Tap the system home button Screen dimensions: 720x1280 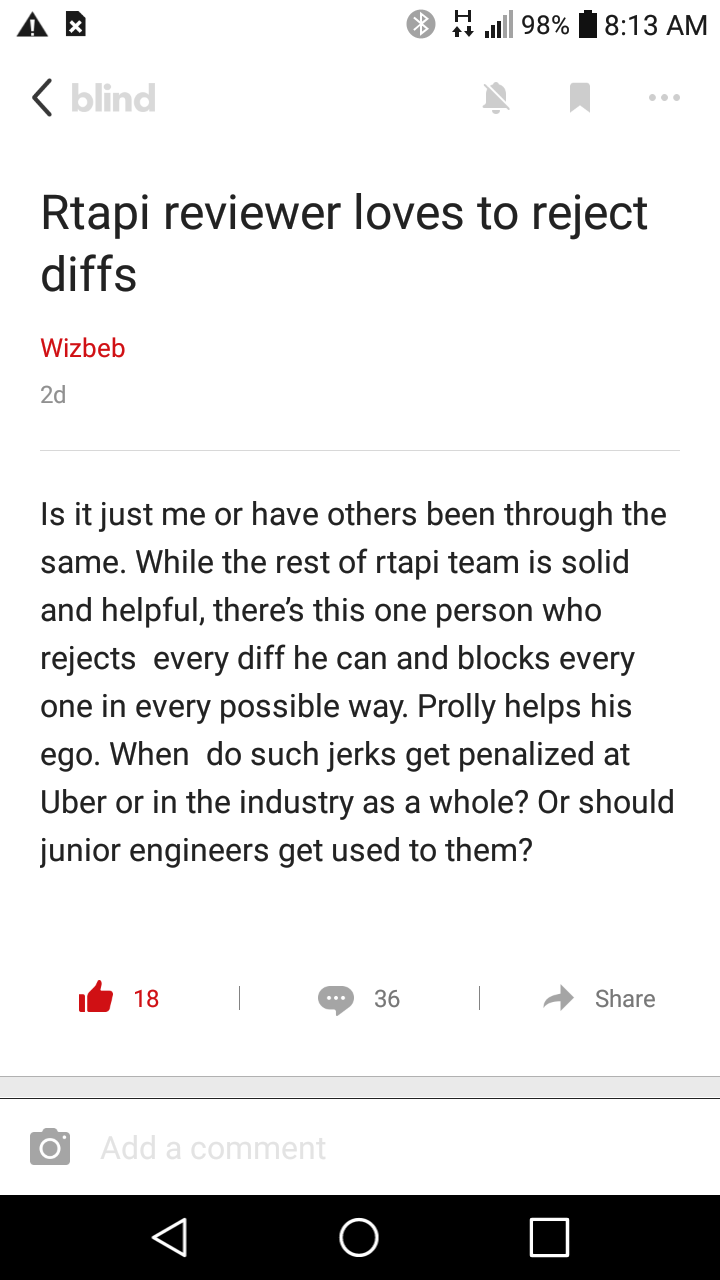[x=359, y=1237]
